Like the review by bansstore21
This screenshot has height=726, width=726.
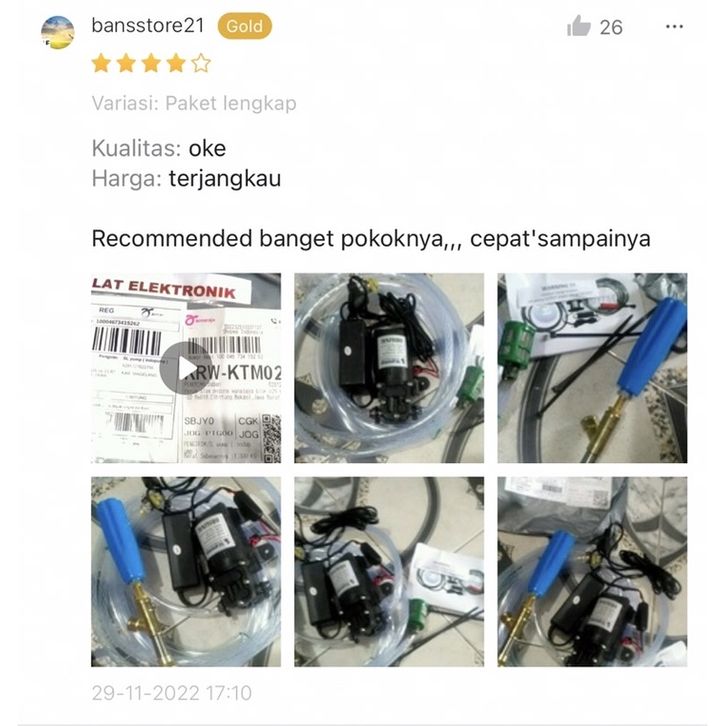pyautogui.click(x=580, y=27)
